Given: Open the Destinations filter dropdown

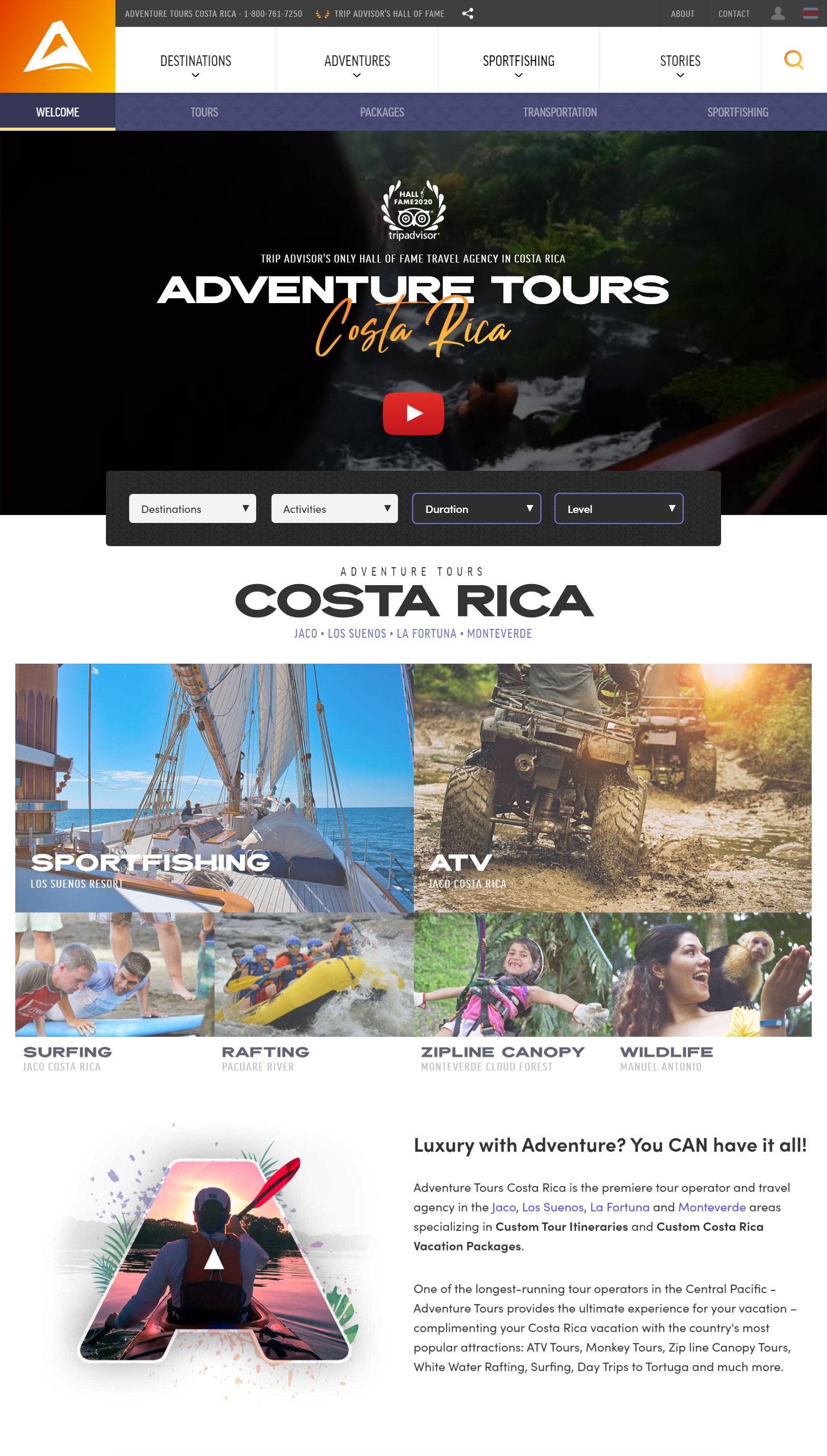Looking at the screenshot, I should coord(192,508).
